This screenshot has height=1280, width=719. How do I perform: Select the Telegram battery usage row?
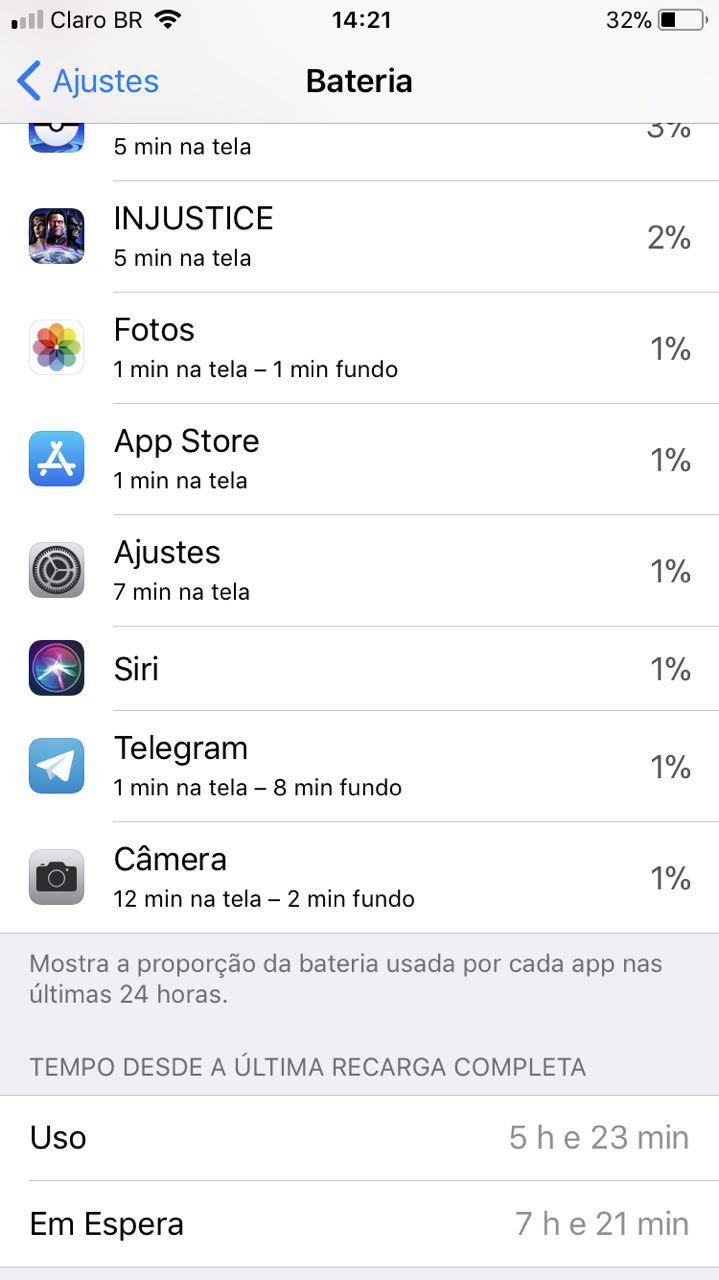pos(359,766)
